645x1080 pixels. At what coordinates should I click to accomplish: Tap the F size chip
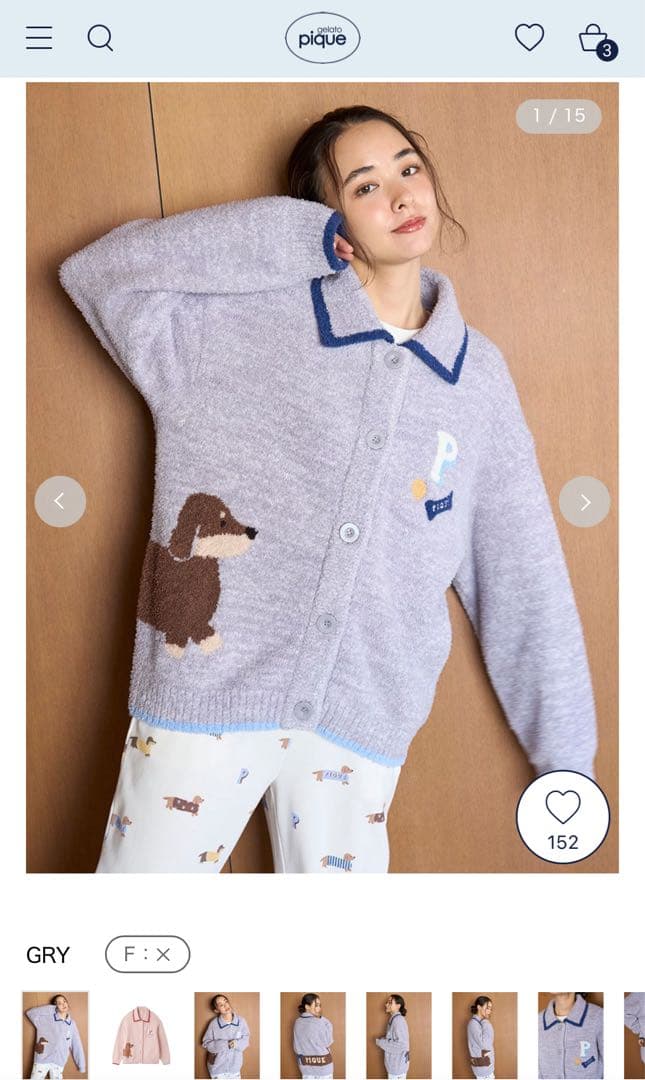tap(147, 954)
